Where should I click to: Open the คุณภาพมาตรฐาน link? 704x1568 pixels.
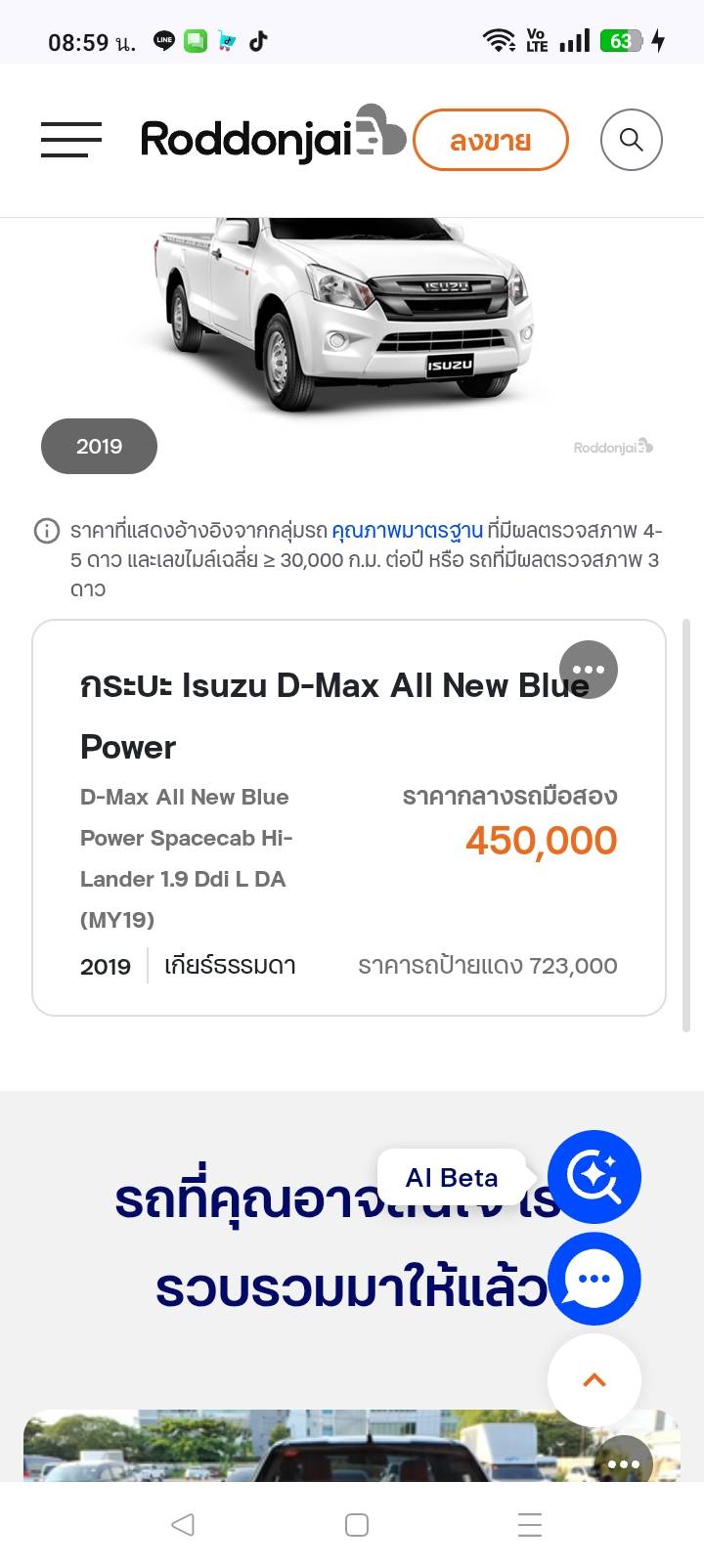click(x=407, y=531)
